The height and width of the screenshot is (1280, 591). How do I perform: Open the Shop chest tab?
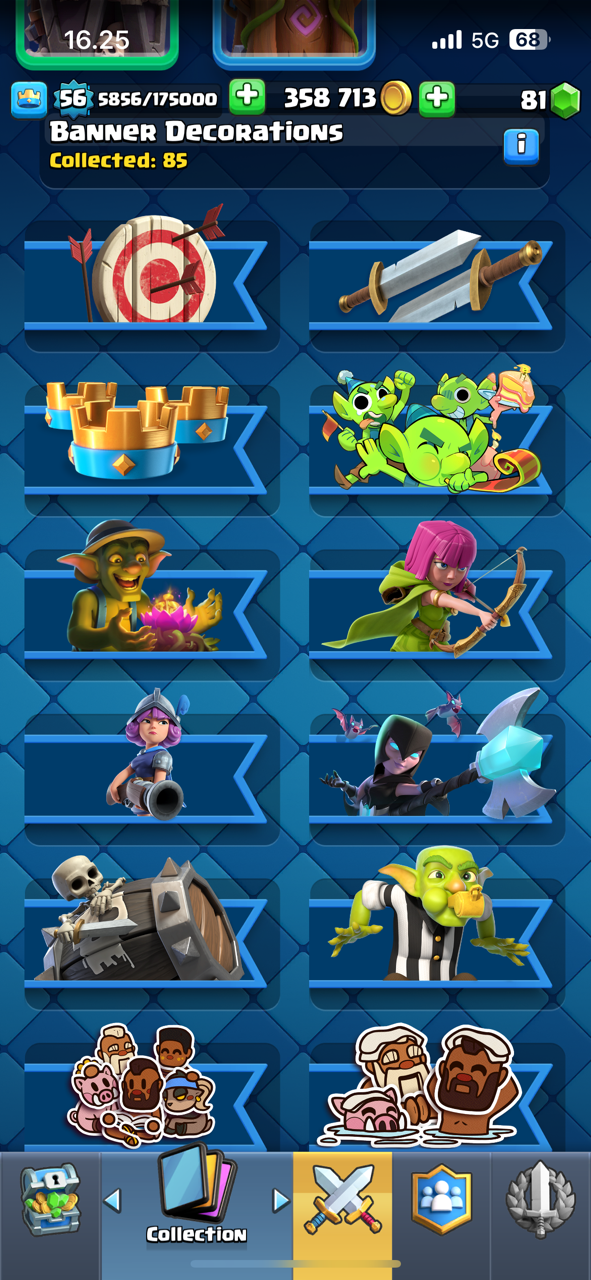click(x=50, y=1201)
